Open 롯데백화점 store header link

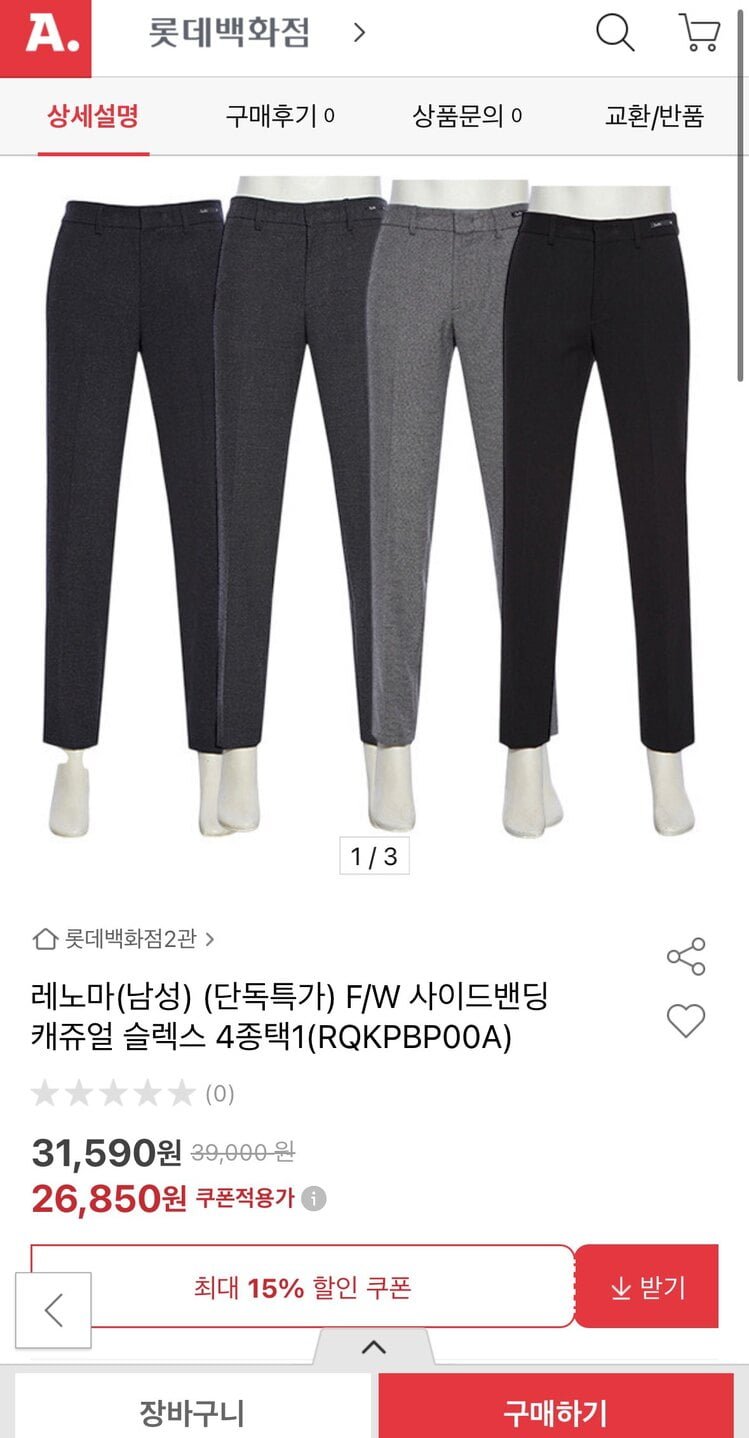[257, 33]
